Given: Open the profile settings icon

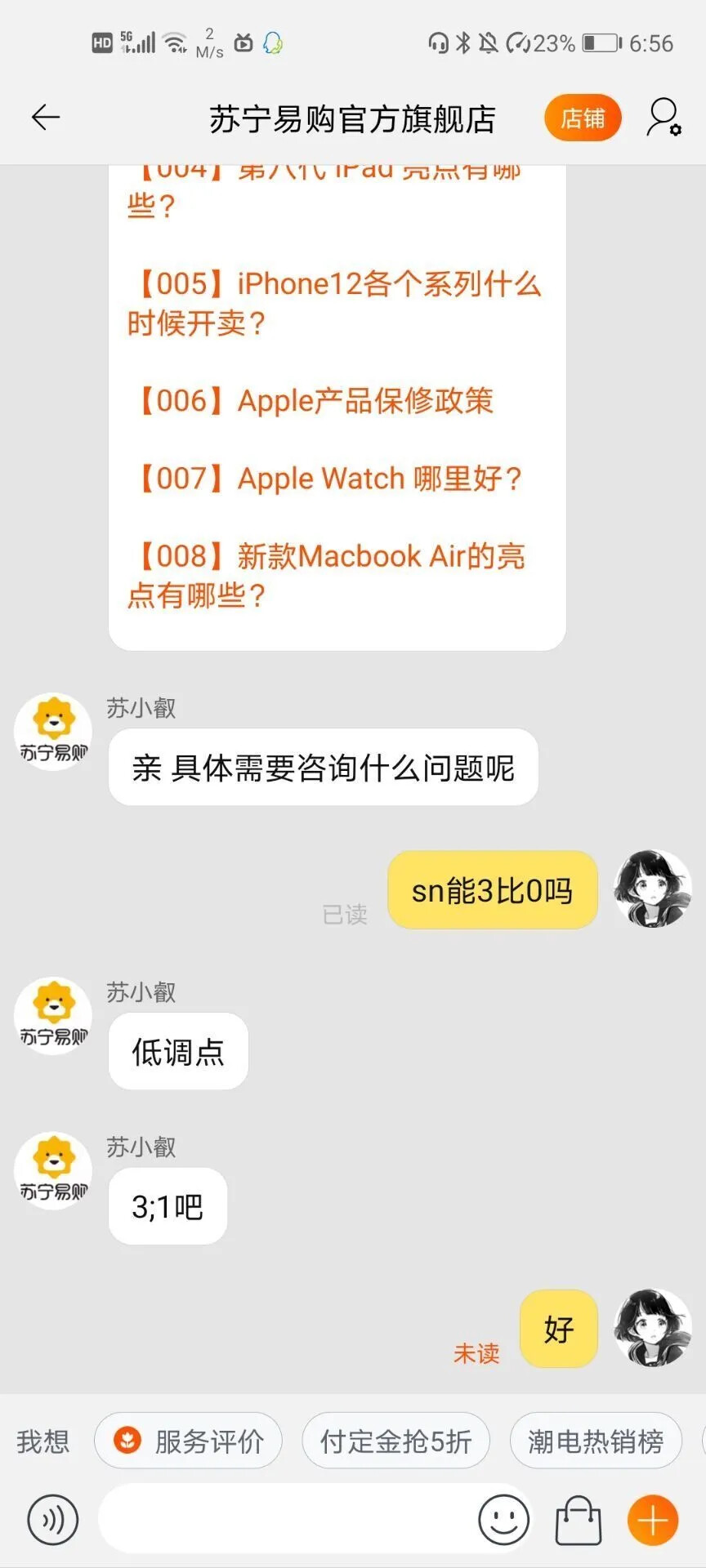Looking at the screenshot, I should pyautogui.click(x=664, y=118).
